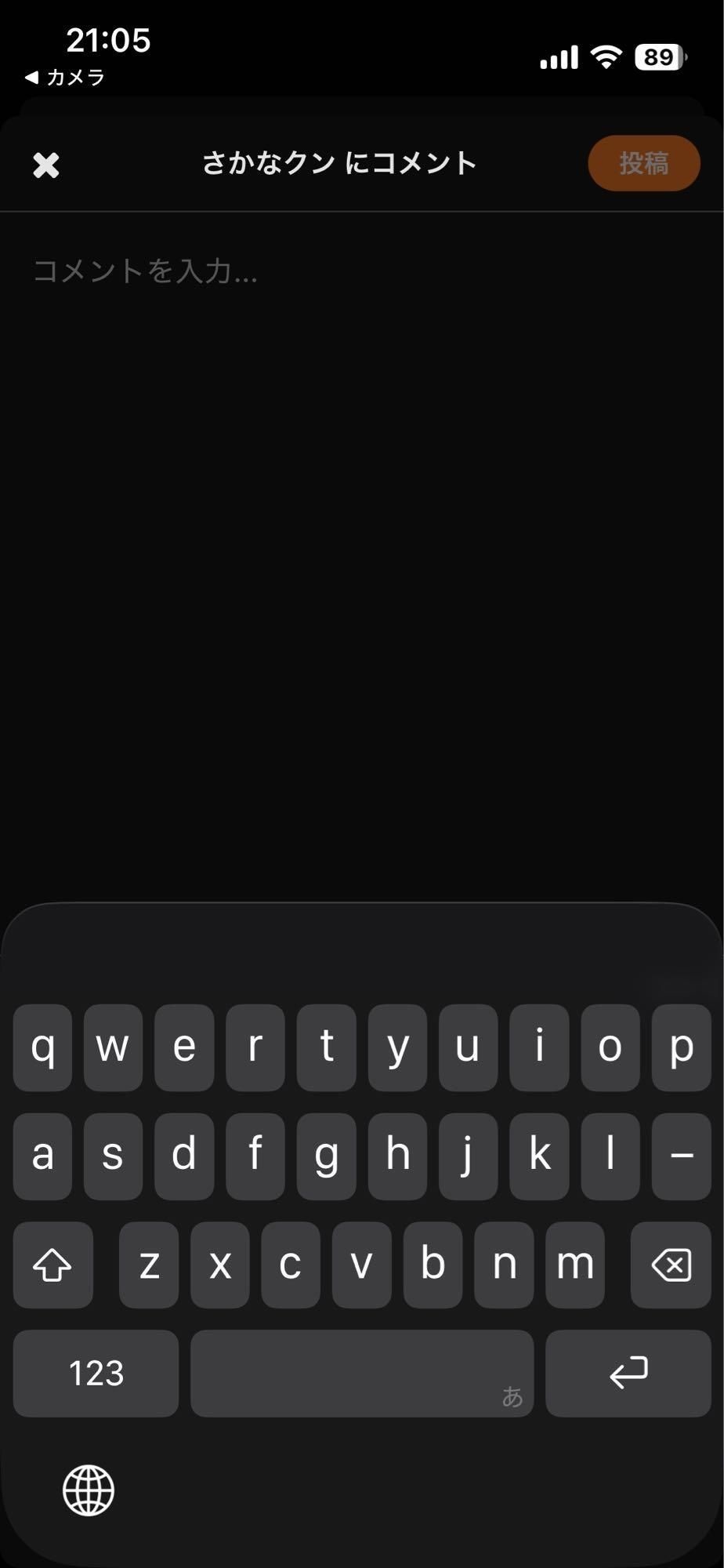Screen dimensions: 724x1568
Task: Tap the backspace key on the keyboard
Action: [x=671, y=1265]
